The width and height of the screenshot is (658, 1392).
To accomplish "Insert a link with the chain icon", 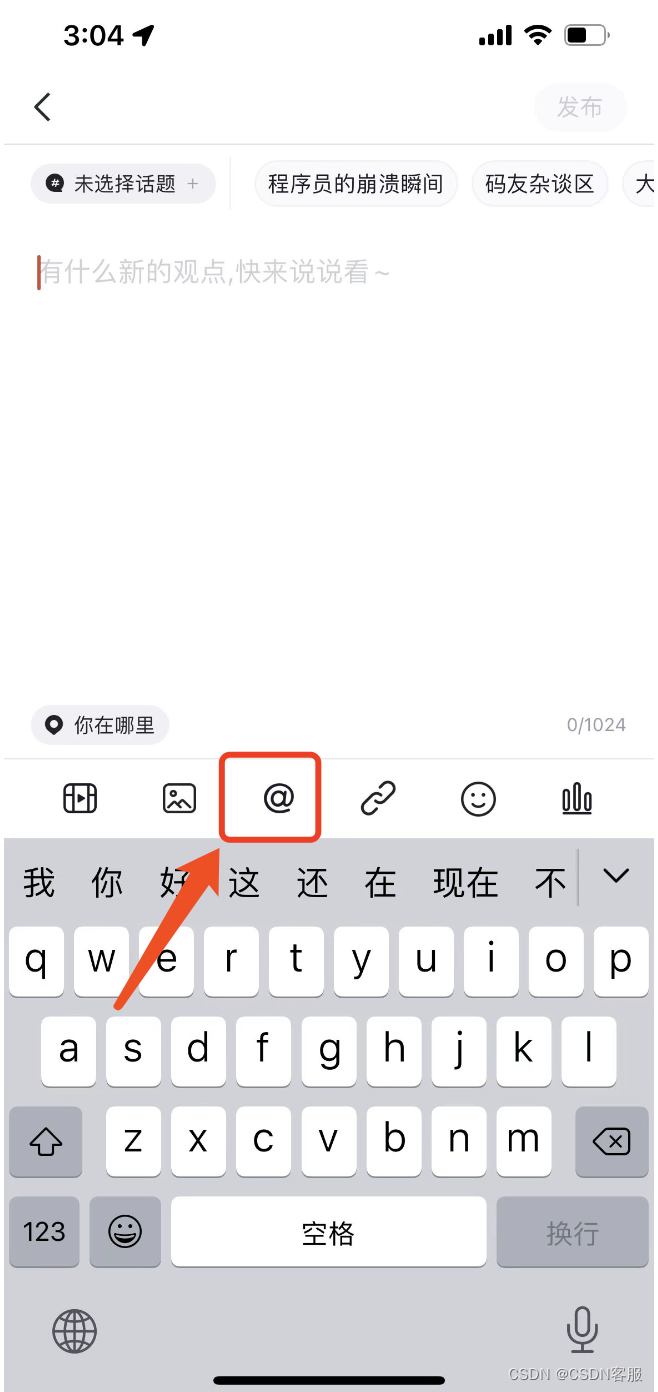I will coord(378,798).
